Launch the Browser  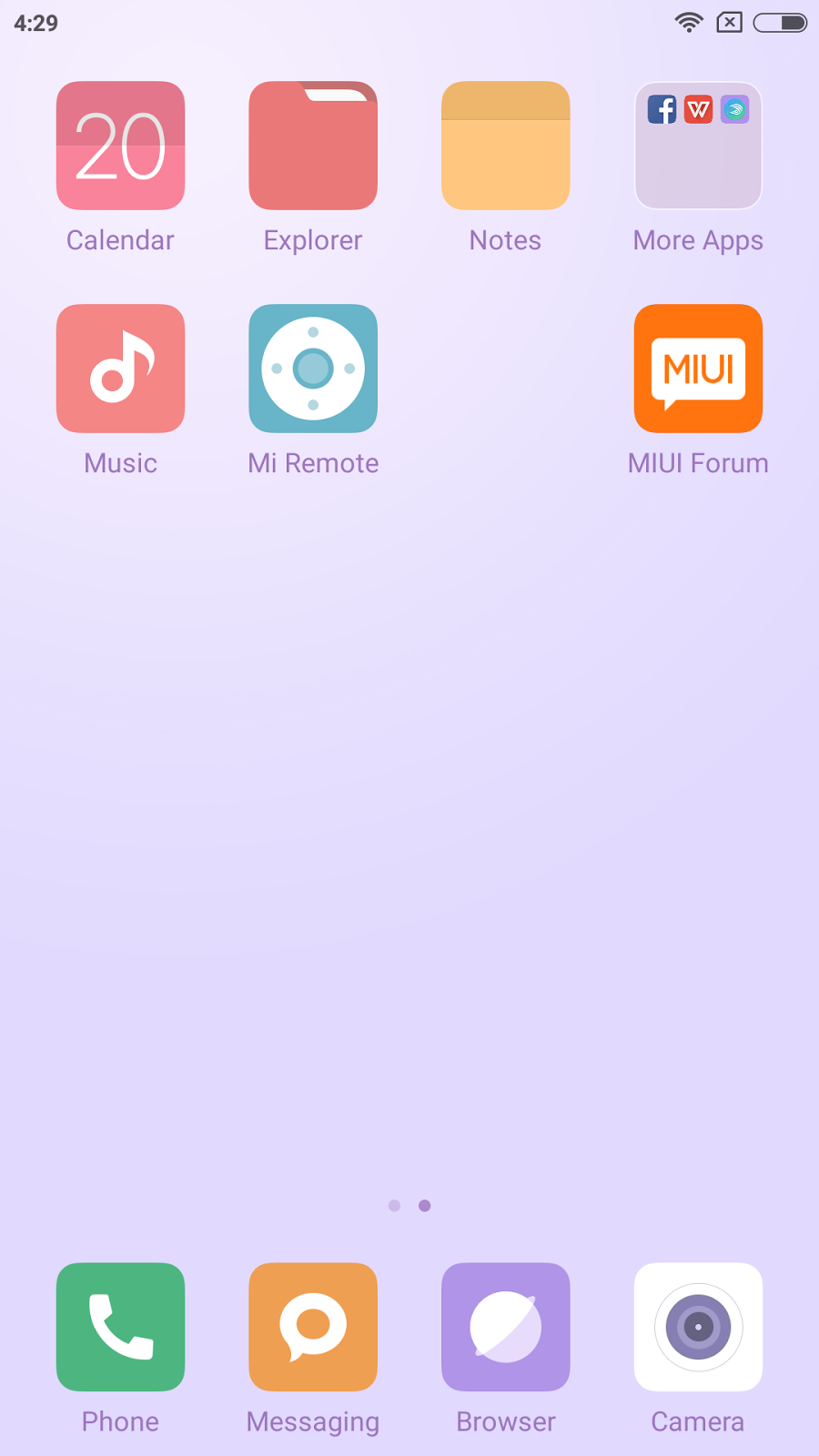[x=506, y=1327]
